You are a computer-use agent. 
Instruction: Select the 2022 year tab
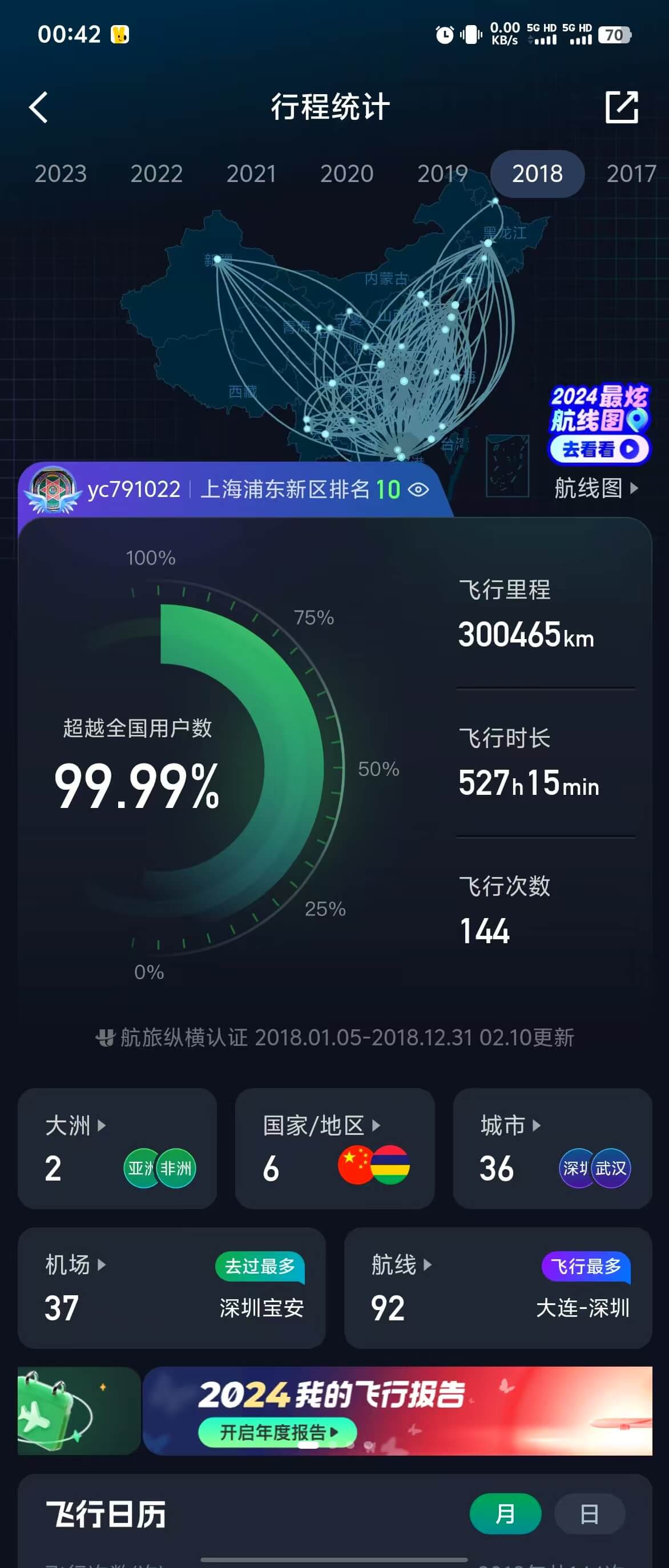(156, 174)
